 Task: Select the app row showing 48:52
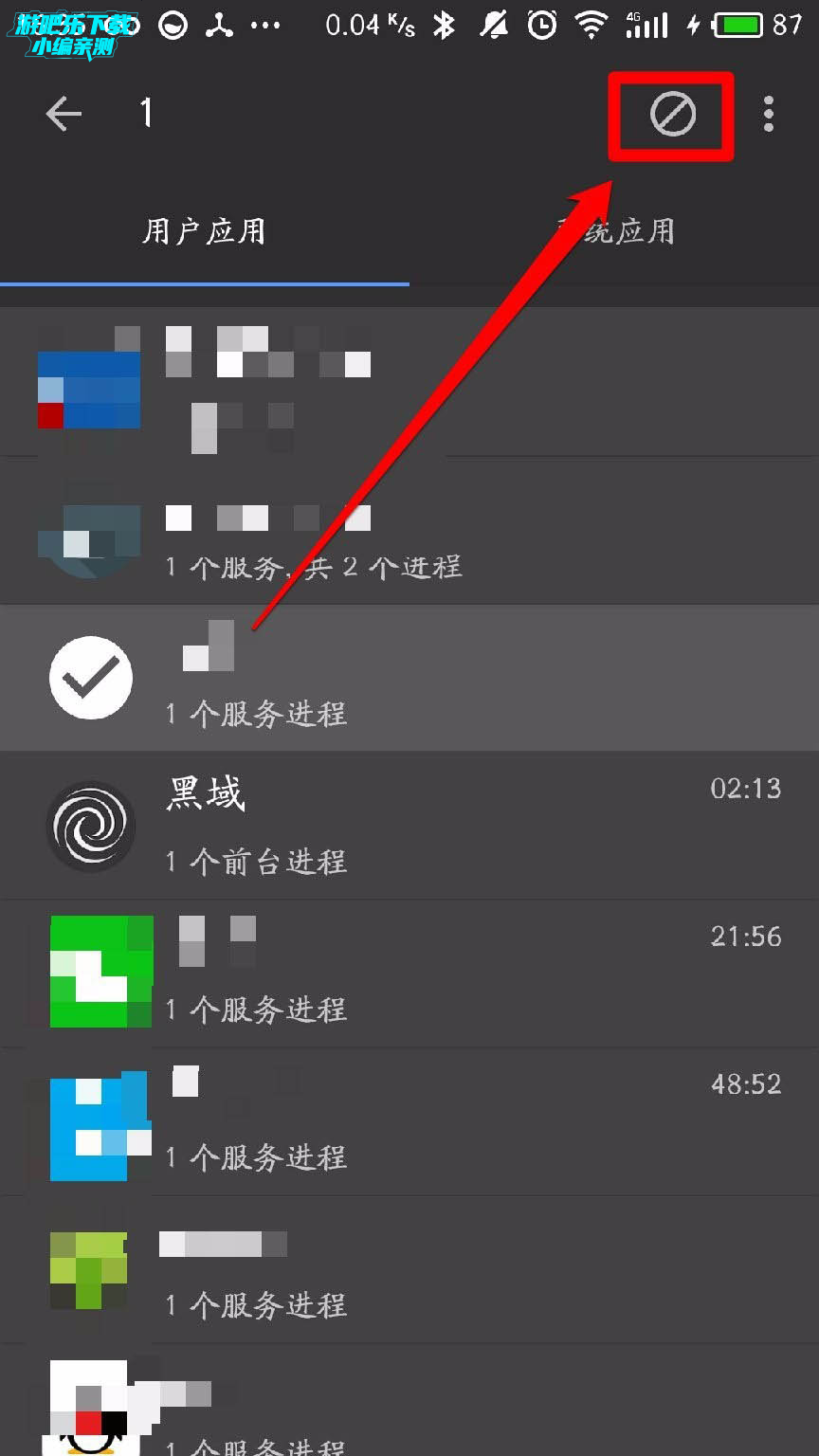click(408, 1122)
